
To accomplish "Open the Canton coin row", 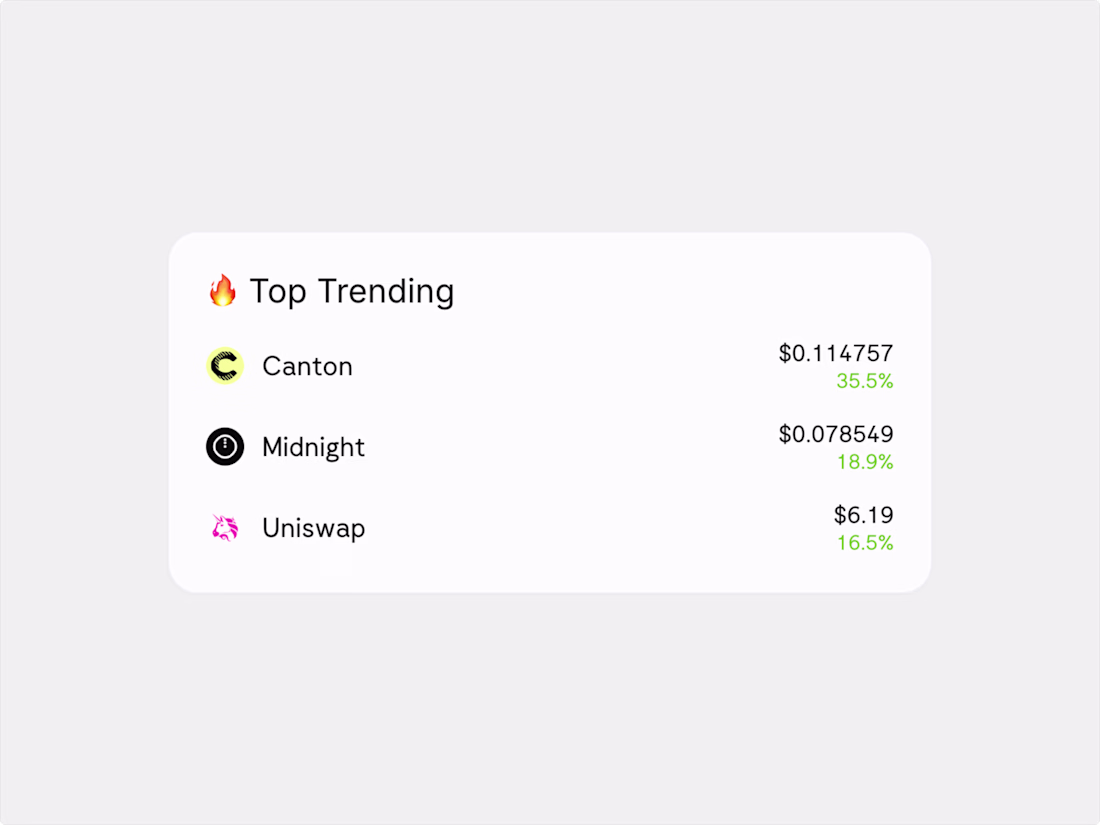I will tap(307, 366).
